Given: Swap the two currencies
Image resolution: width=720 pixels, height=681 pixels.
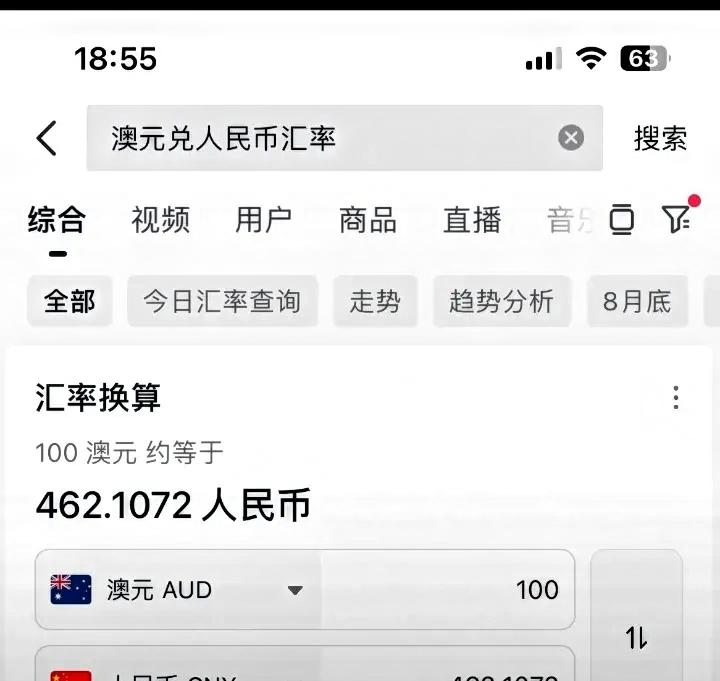Looking at the screenshot, I should pyautogui.click(x=636, y=637).
